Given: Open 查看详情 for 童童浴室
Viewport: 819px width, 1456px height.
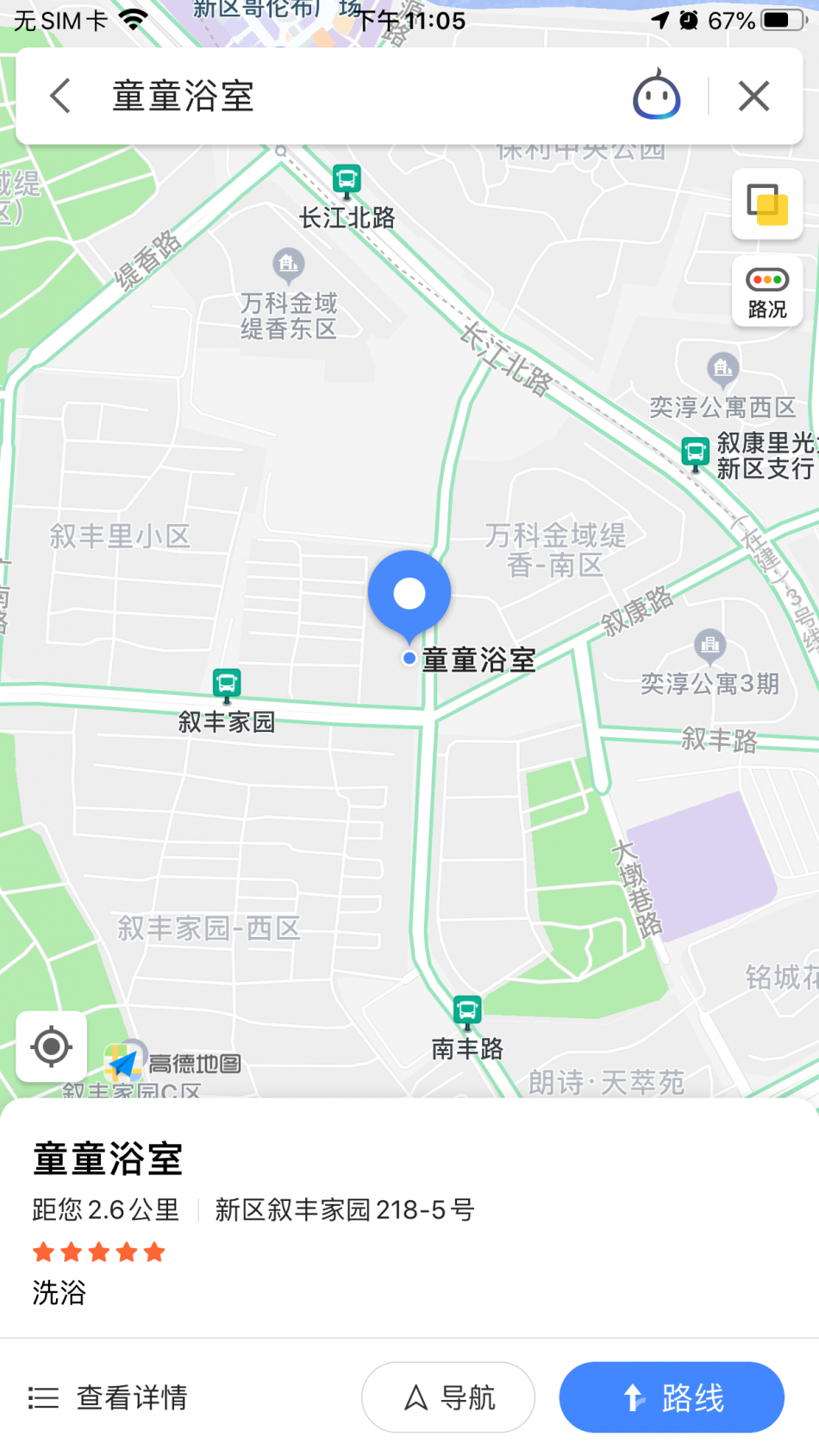Looking at the screenshot, I should (x=109, y=1397).
